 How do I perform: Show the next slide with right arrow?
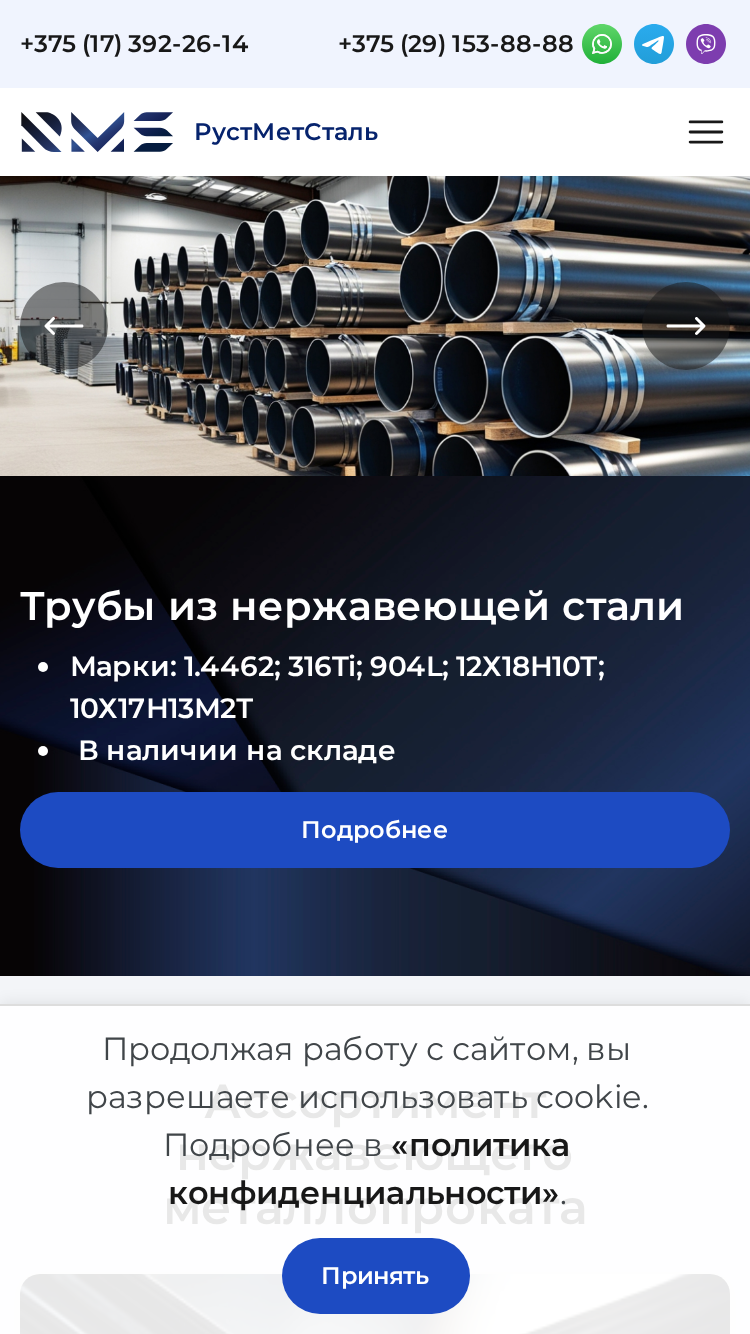[x=686, y=326]
